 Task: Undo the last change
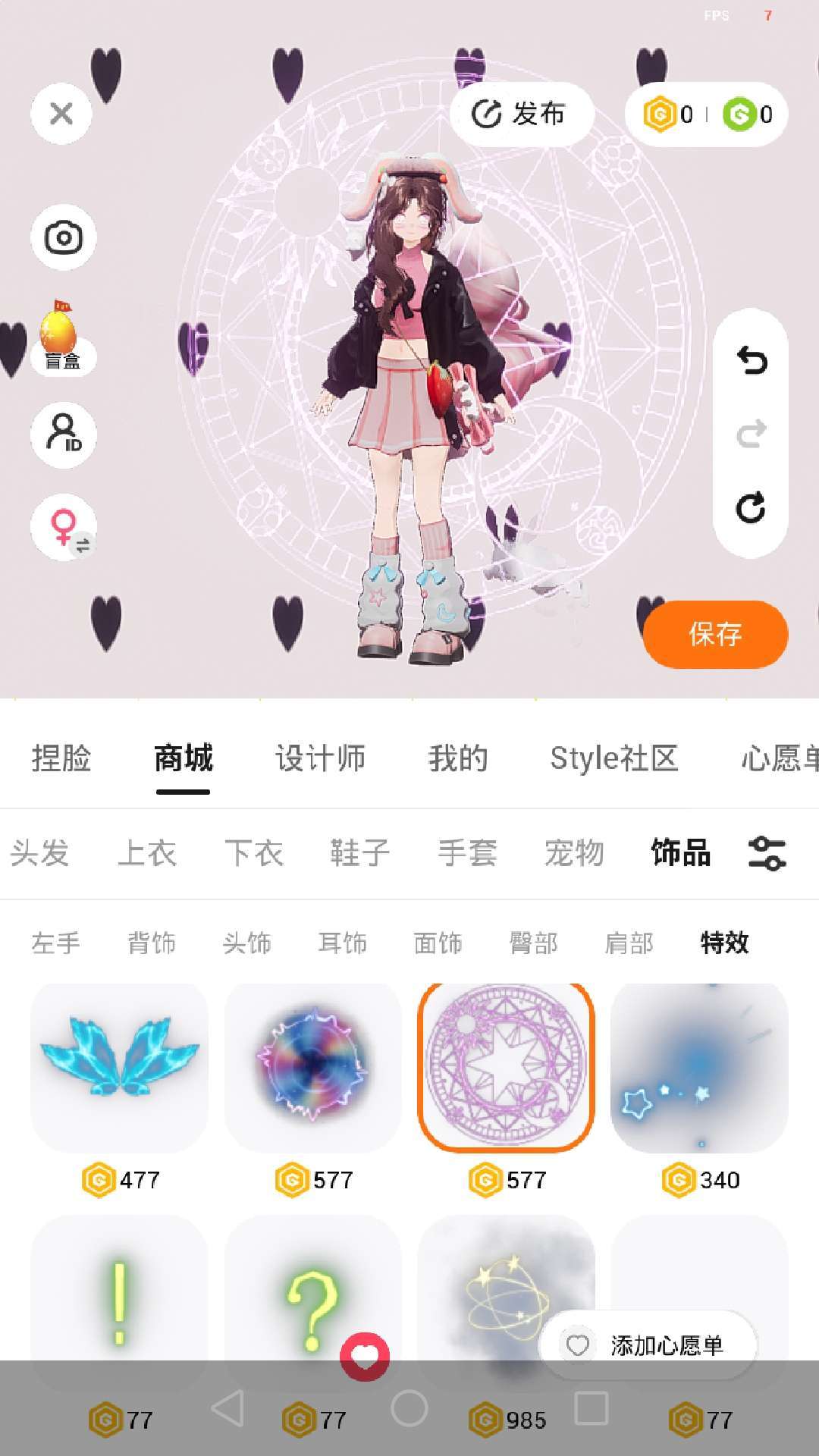751,361
